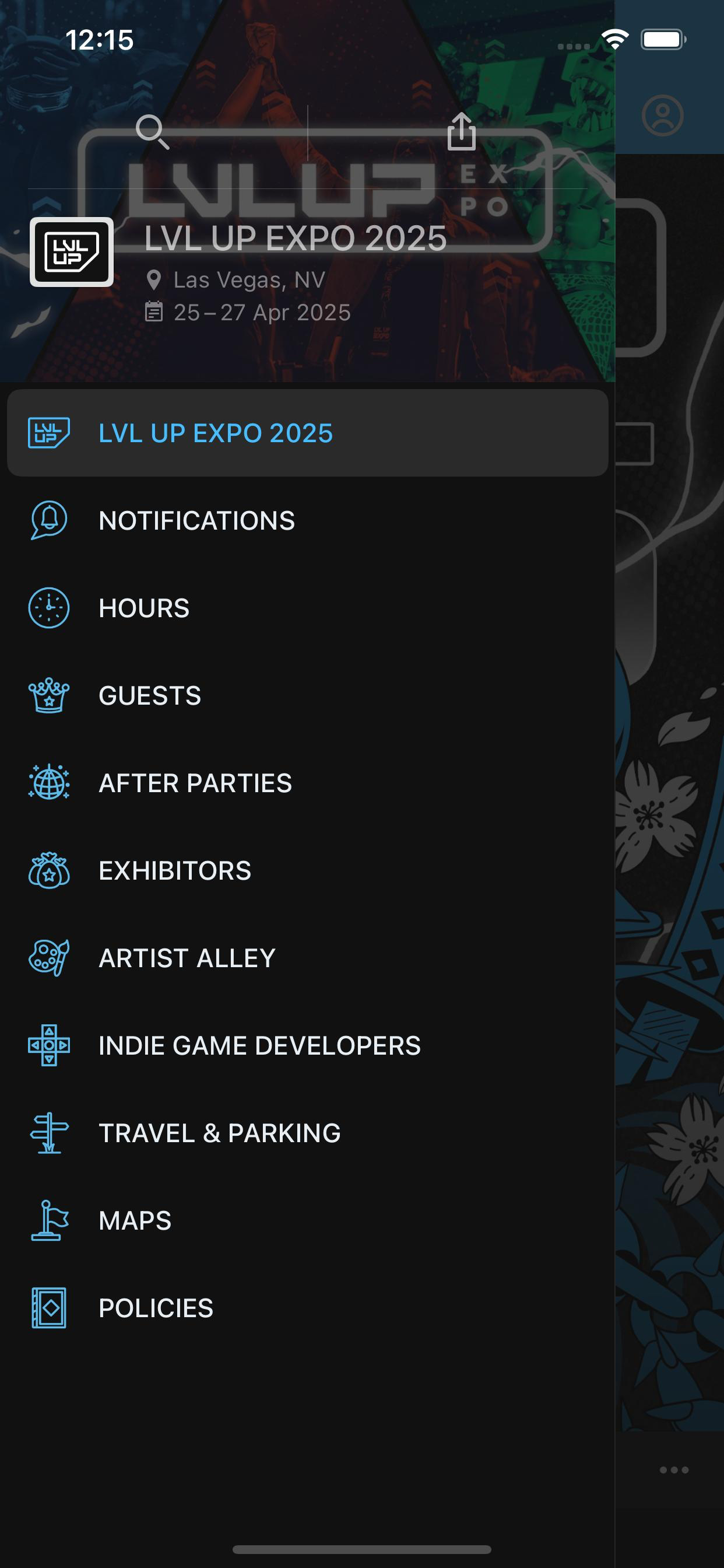Open Maps
This screenshot has height=1568, width=724.
(x=307, y=1220)
